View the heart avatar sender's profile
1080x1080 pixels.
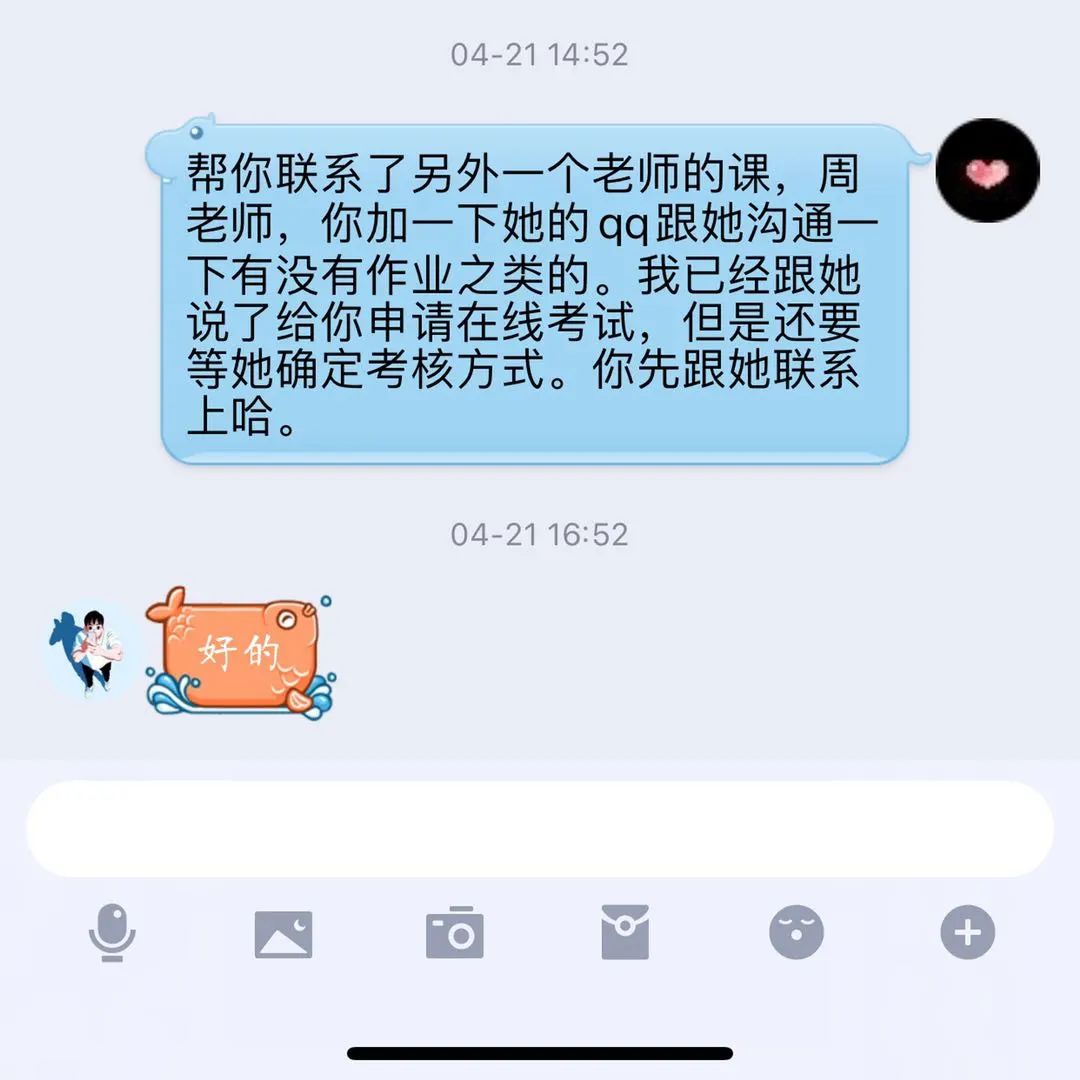tap(987, 171)
